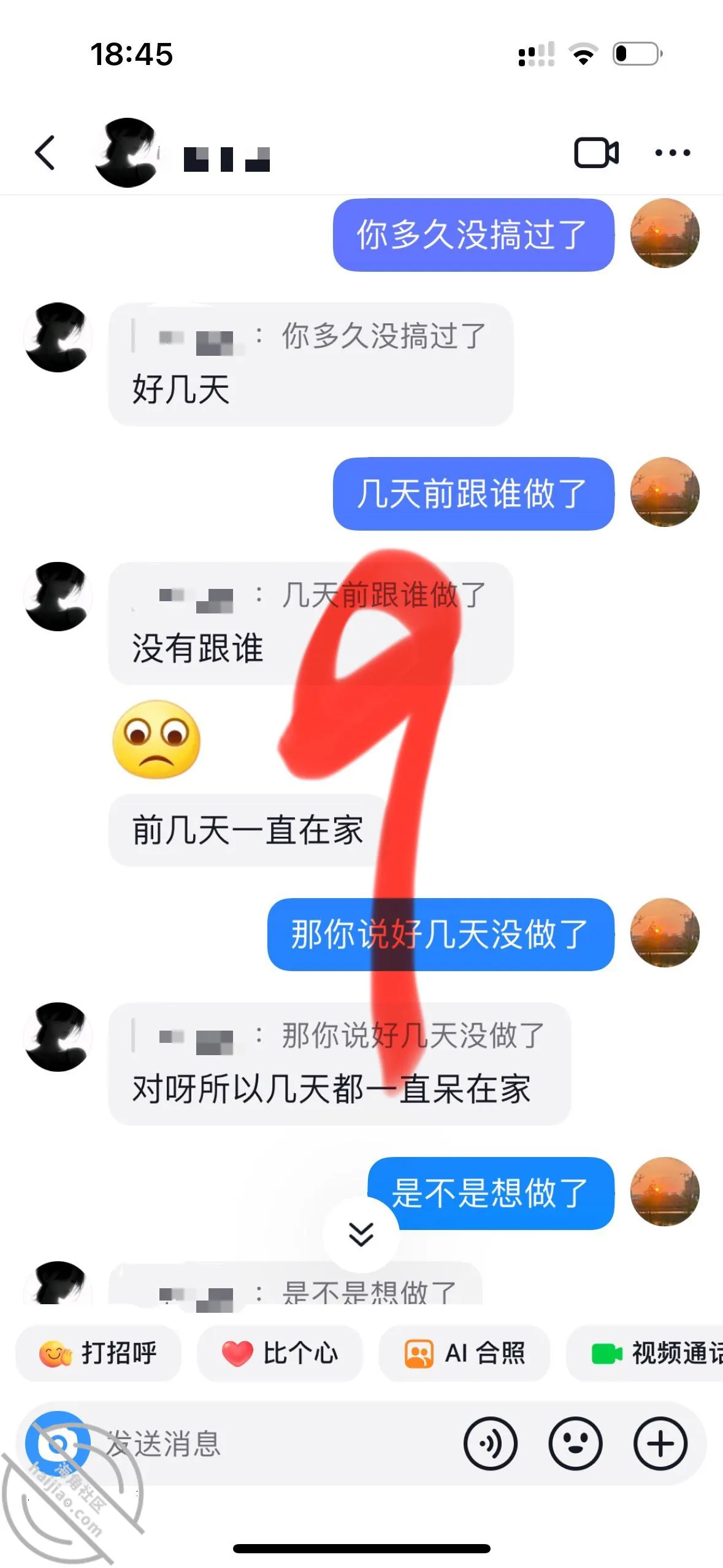Open the plus attachments menu
Image resolution: width=723 pixels, height=1568 pixels.
pos(660,1443)
